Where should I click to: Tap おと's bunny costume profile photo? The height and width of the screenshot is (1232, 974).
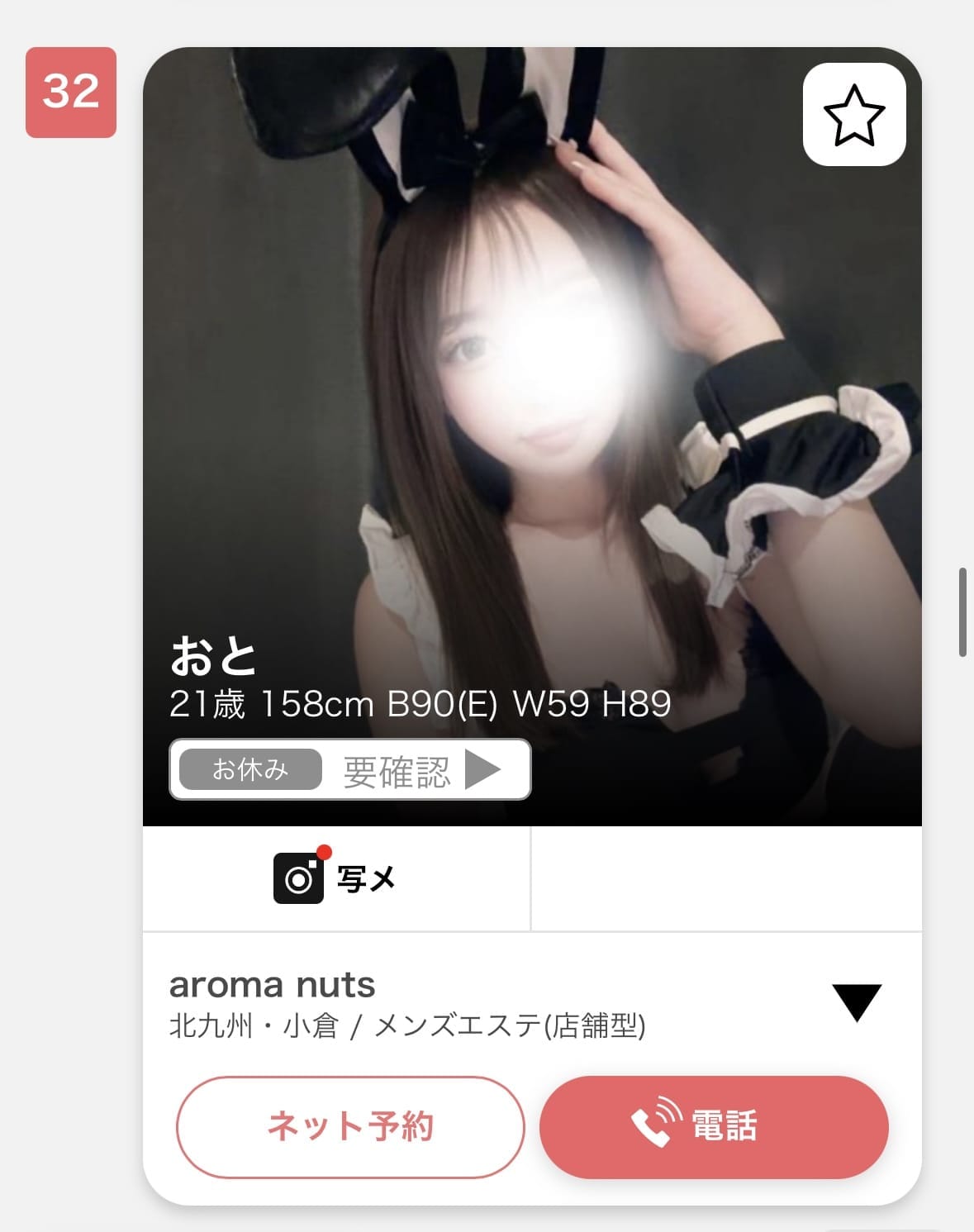529,372
